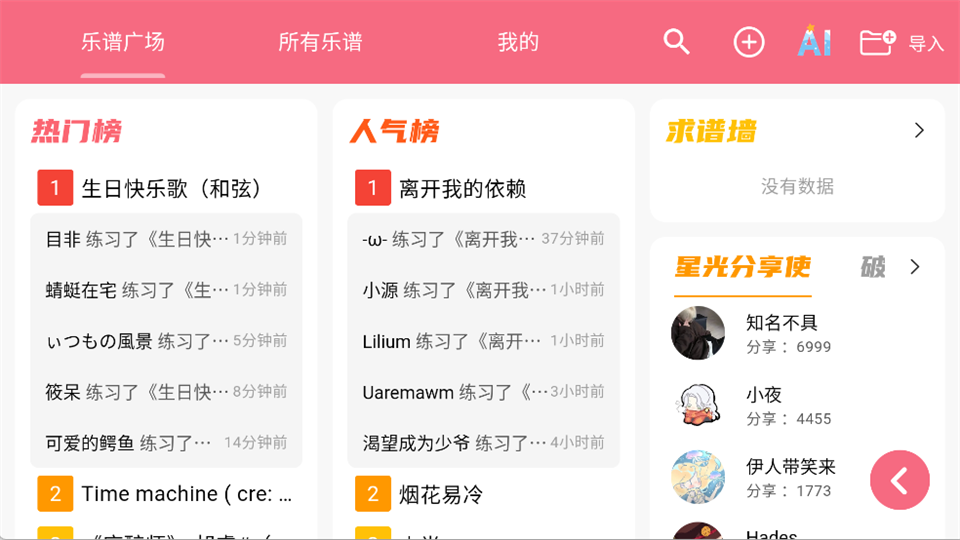Tap the 导入 import folder button
Screen dimensions: 960x540
pos(901,43)
